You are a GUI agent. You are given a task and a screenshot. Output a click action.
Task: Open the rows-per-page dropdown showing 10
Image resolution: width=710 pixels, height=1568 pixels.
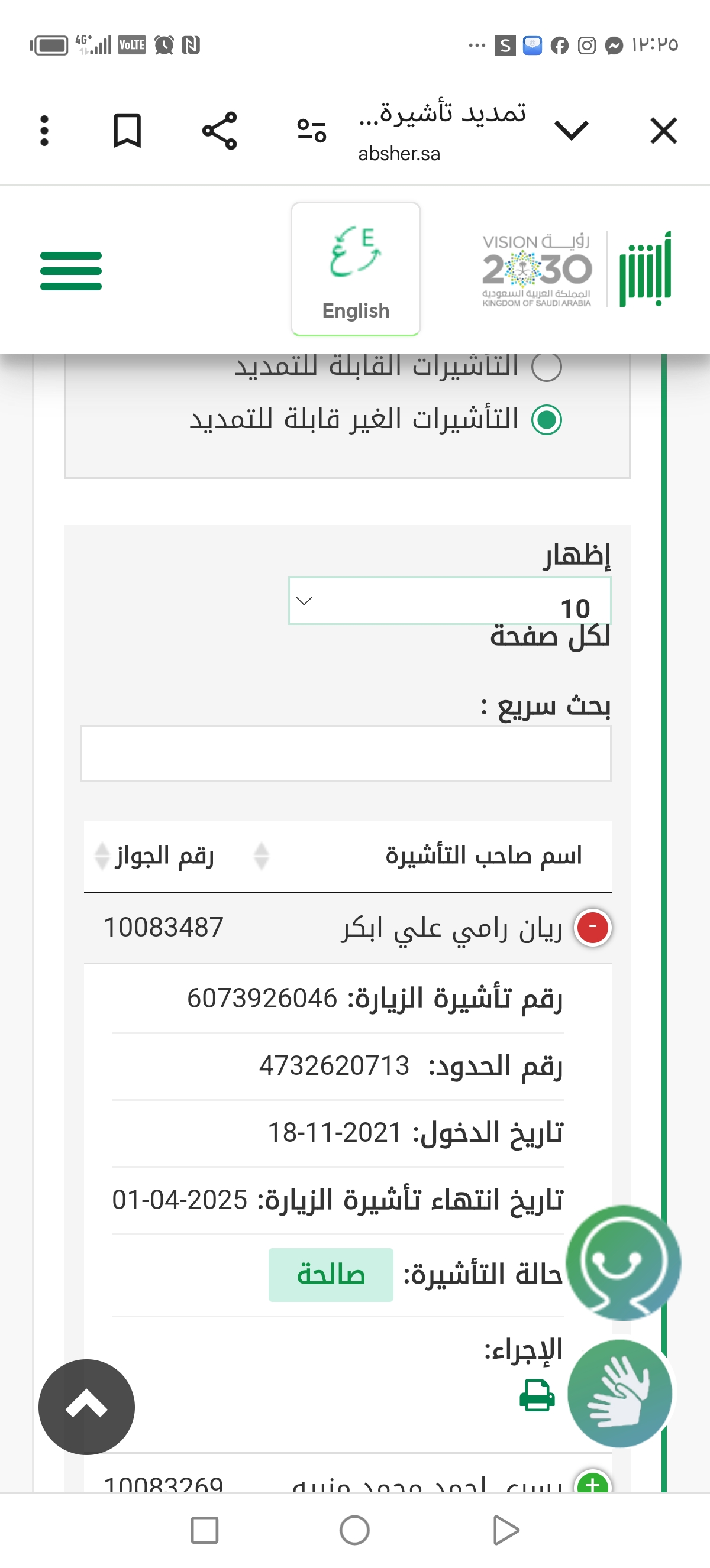point(450,601)
